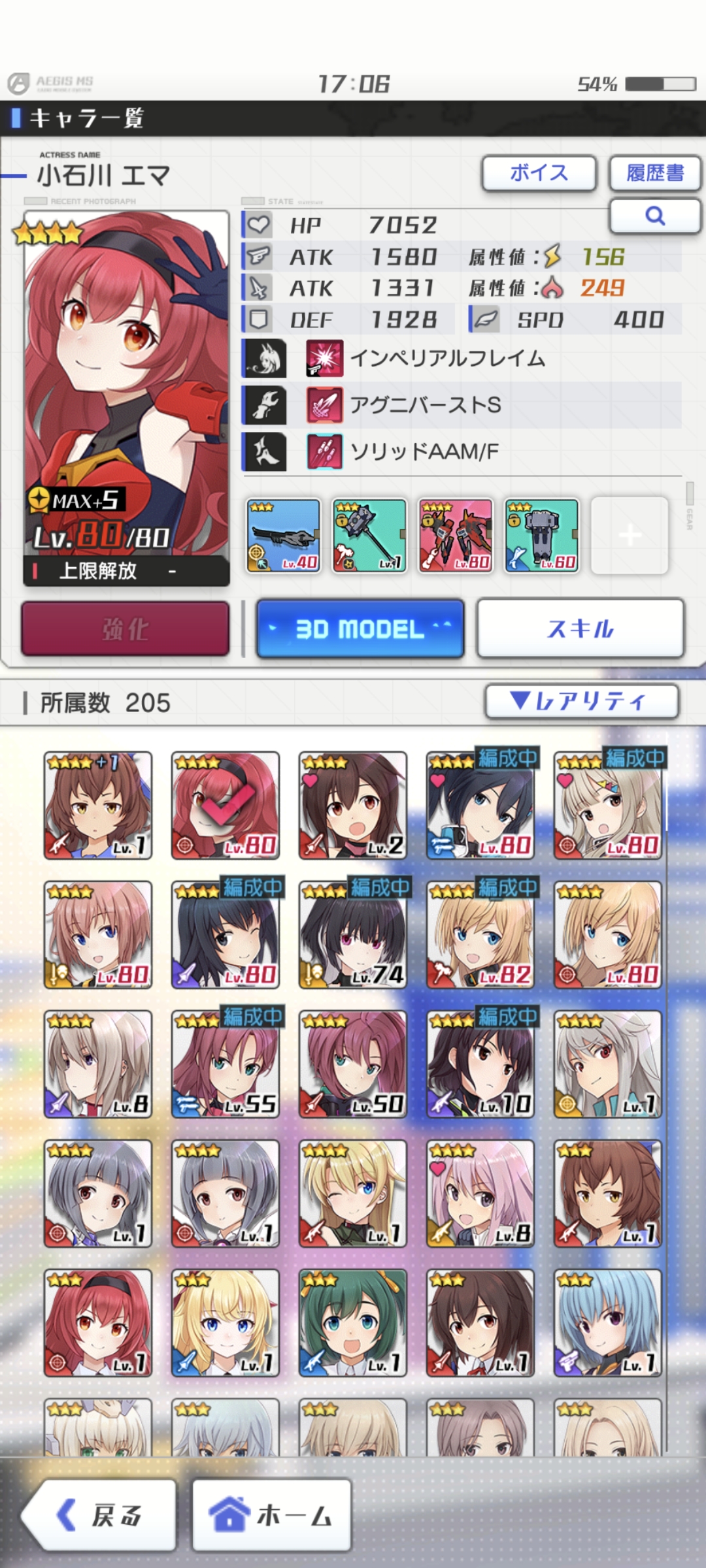The image size is (706, 1568).
Task: Open the 履歴書 resume button
Action: (655, 173)
